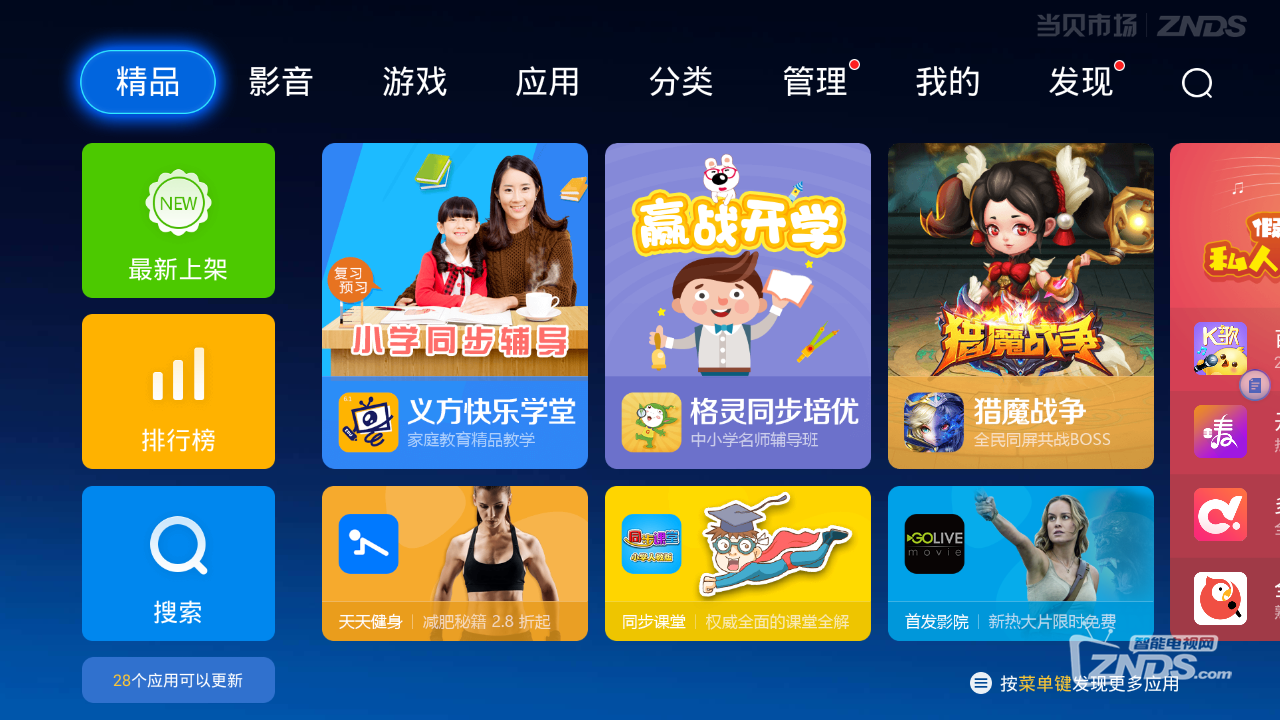The image size is (1280, 720).
Task: Open the 猎魔战争 game card
Action: coord(1021,306)
